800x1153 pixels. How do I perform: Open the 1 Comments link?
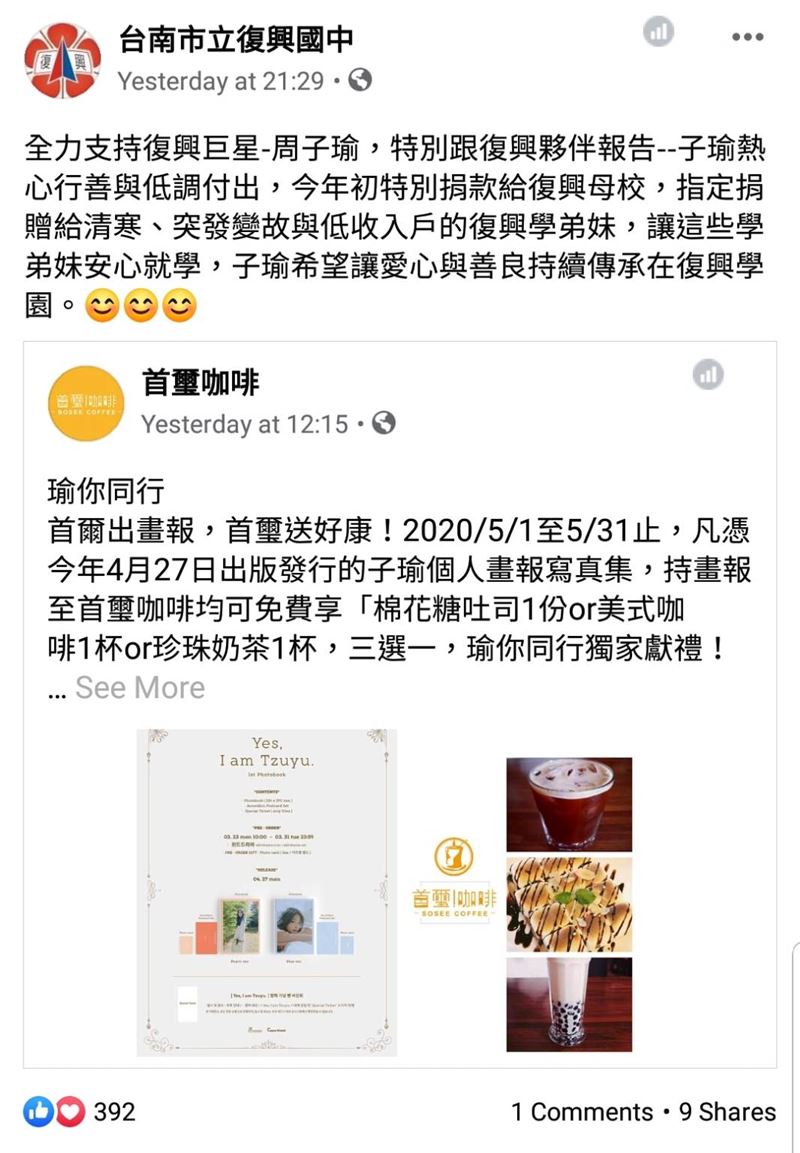pos(582,1112)
